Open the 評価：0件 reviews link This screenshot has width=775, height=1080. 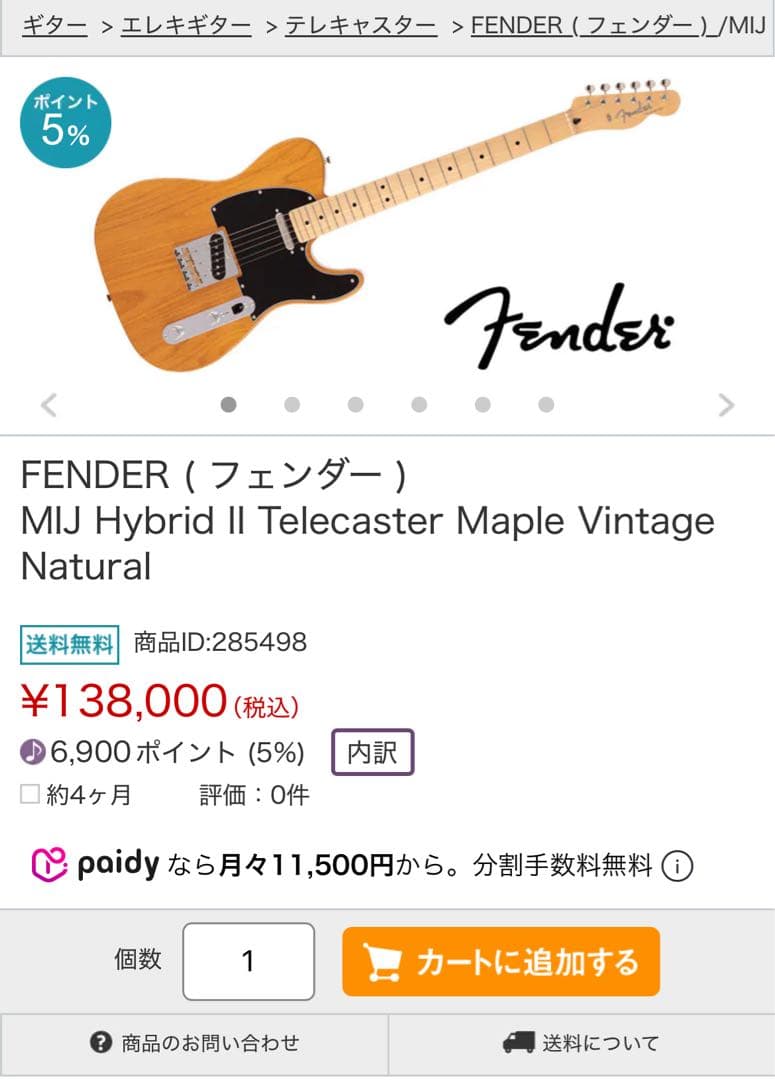tap(254, 795)
